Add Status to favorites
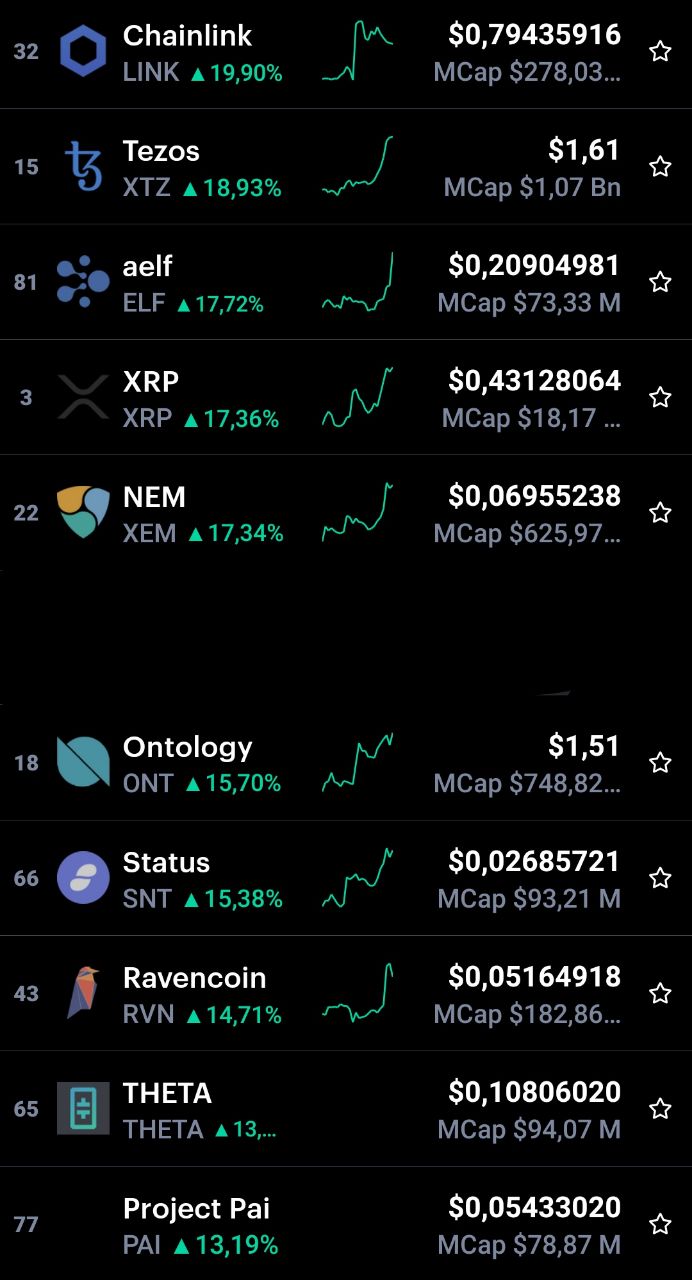692x1280 pixels. point(660,878)
